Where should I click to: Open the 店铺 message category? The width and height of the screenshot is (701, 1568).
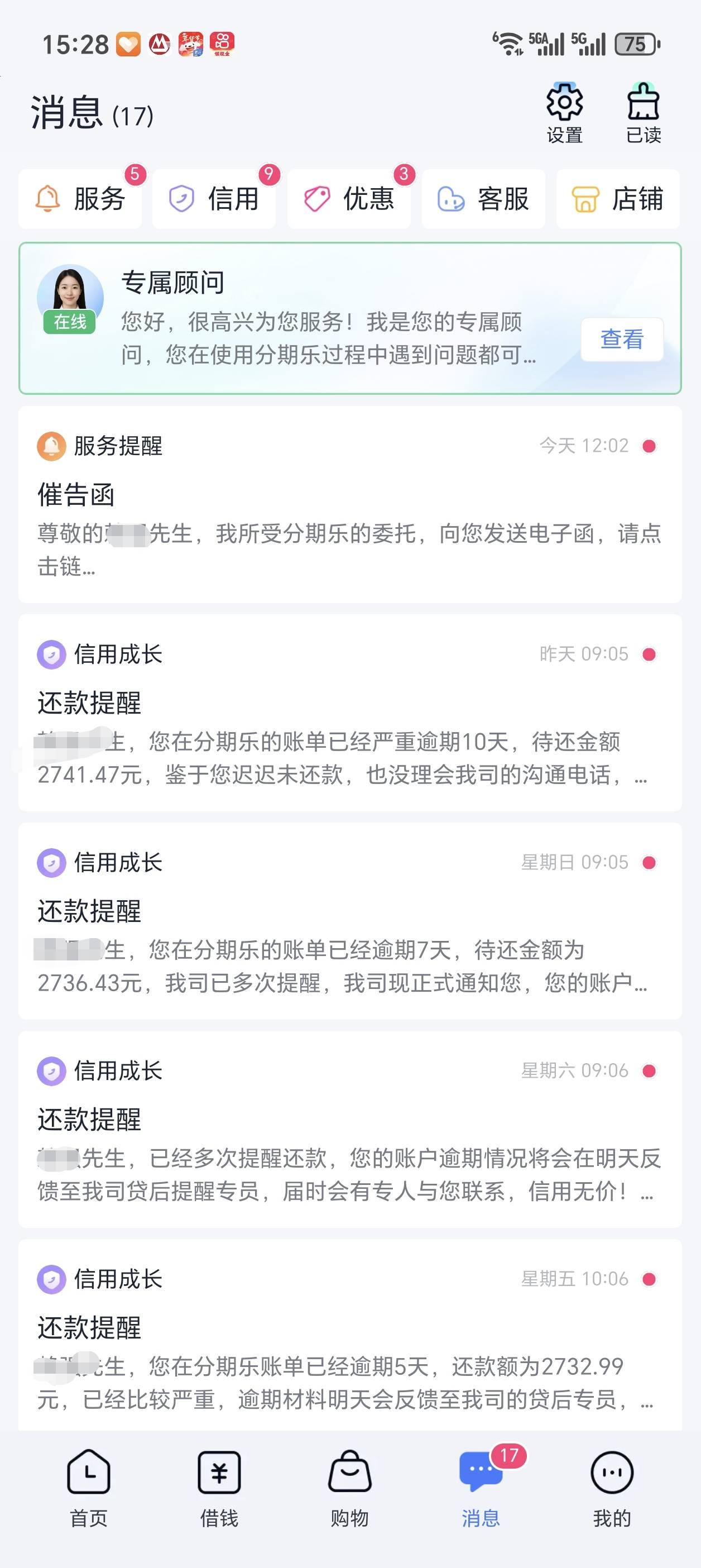(618, 199)
